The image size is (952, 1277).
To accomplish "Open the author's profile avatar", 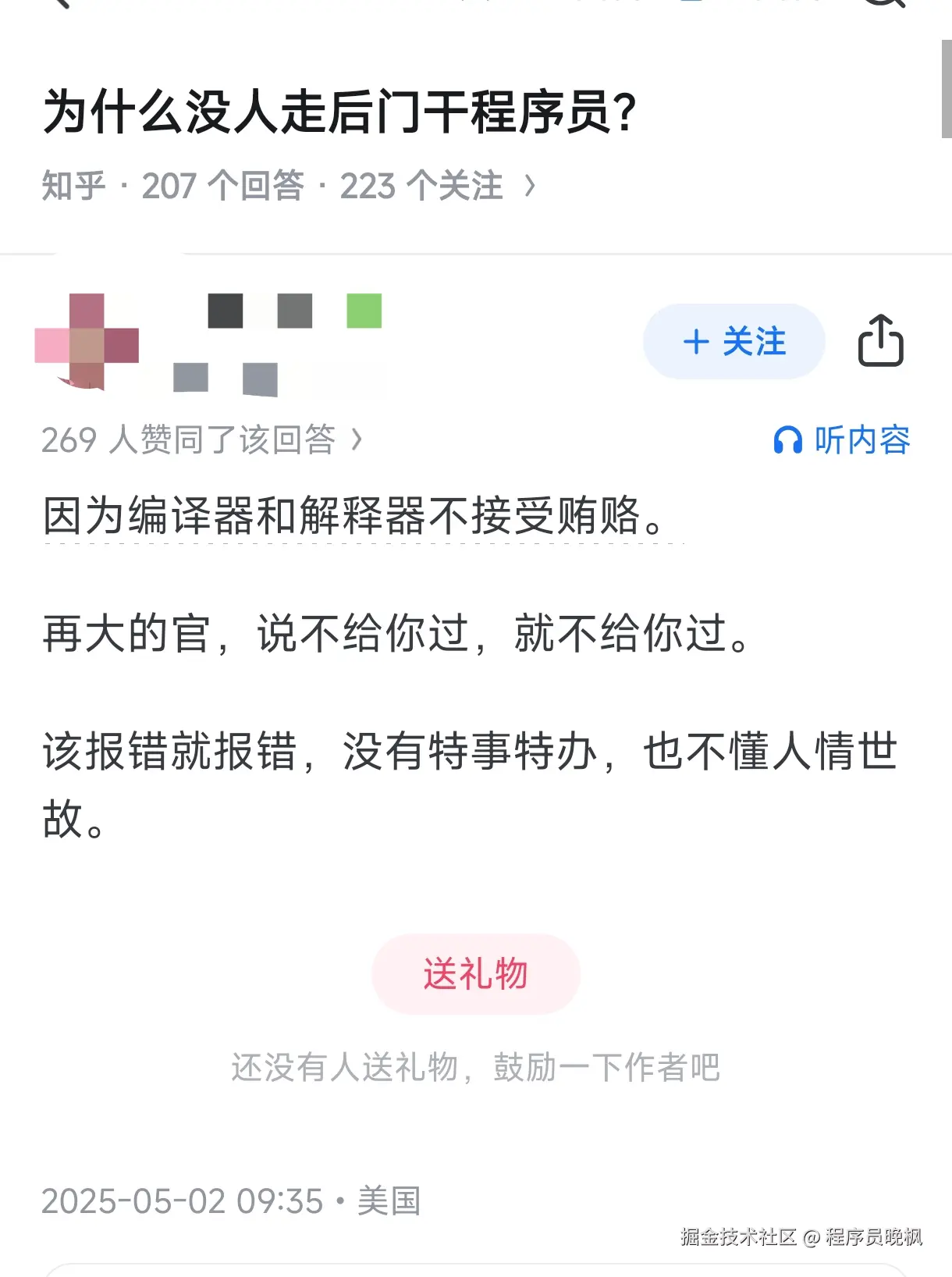I will [x=86, y=342].
